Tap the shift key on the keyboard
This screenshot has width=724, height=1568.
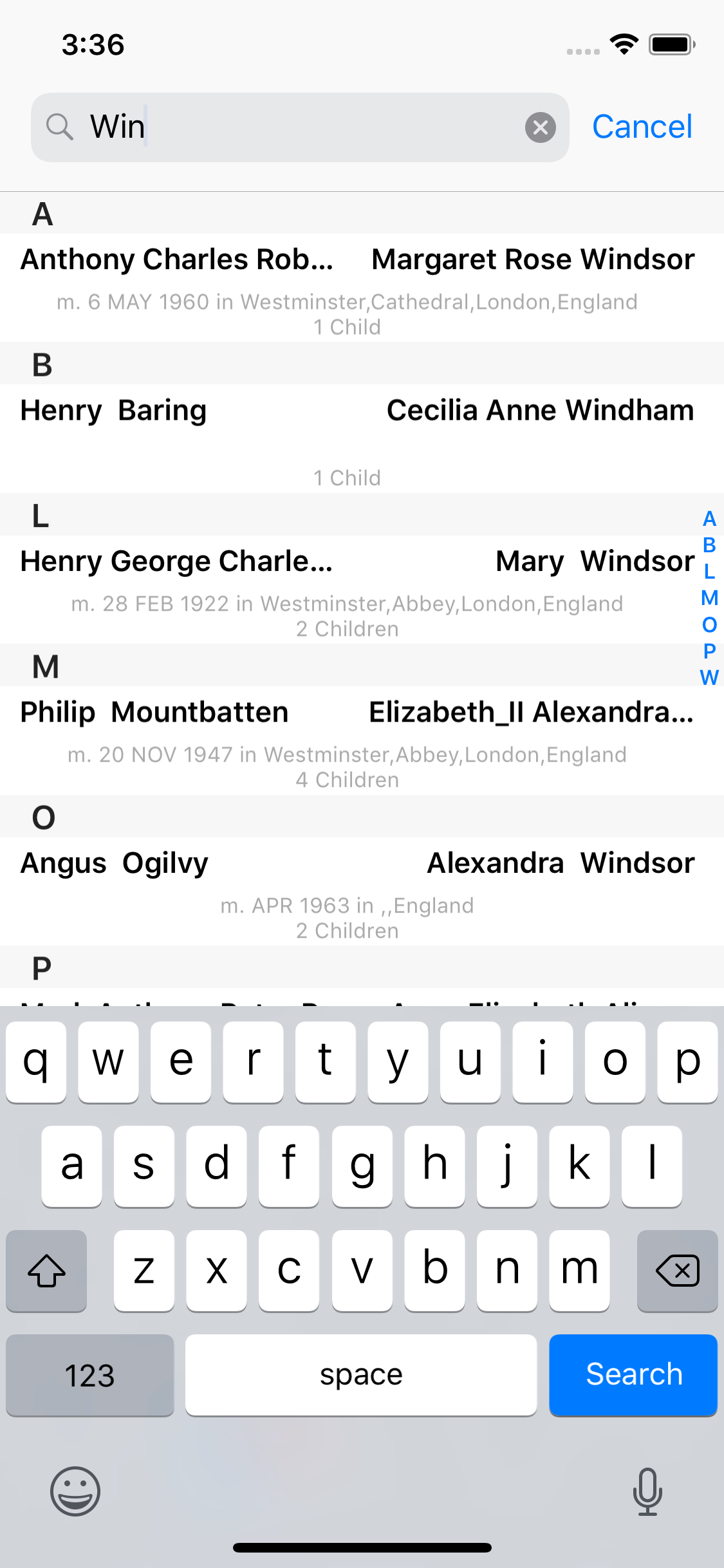point(46,1271)
